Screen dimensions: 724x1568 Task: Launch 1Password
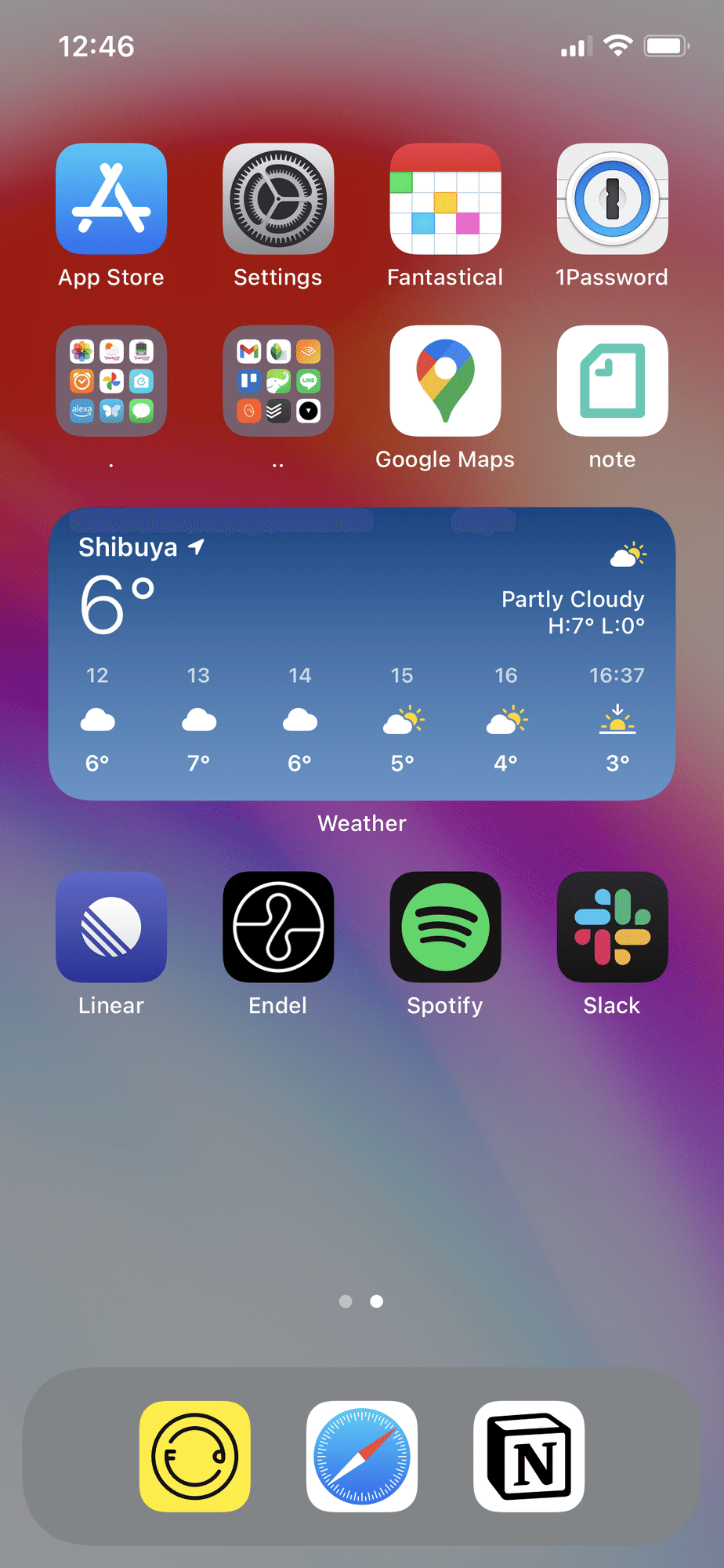coord(612,199)
